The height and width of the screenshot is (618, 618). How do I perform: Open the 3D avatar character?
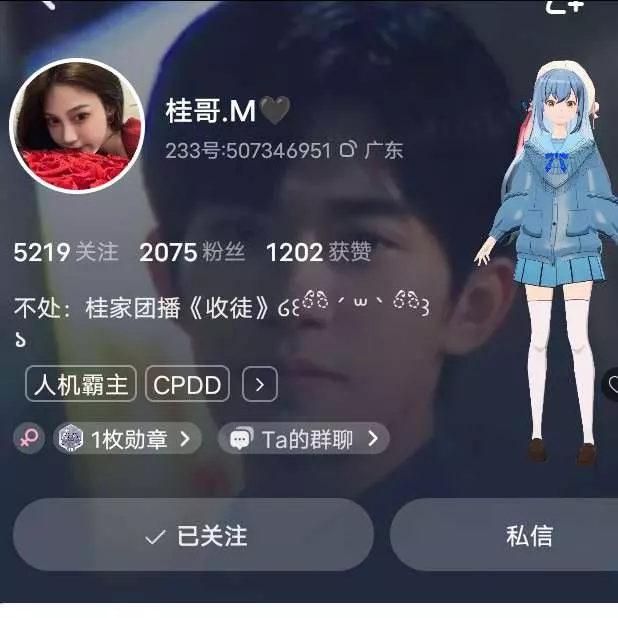[553, 260]
